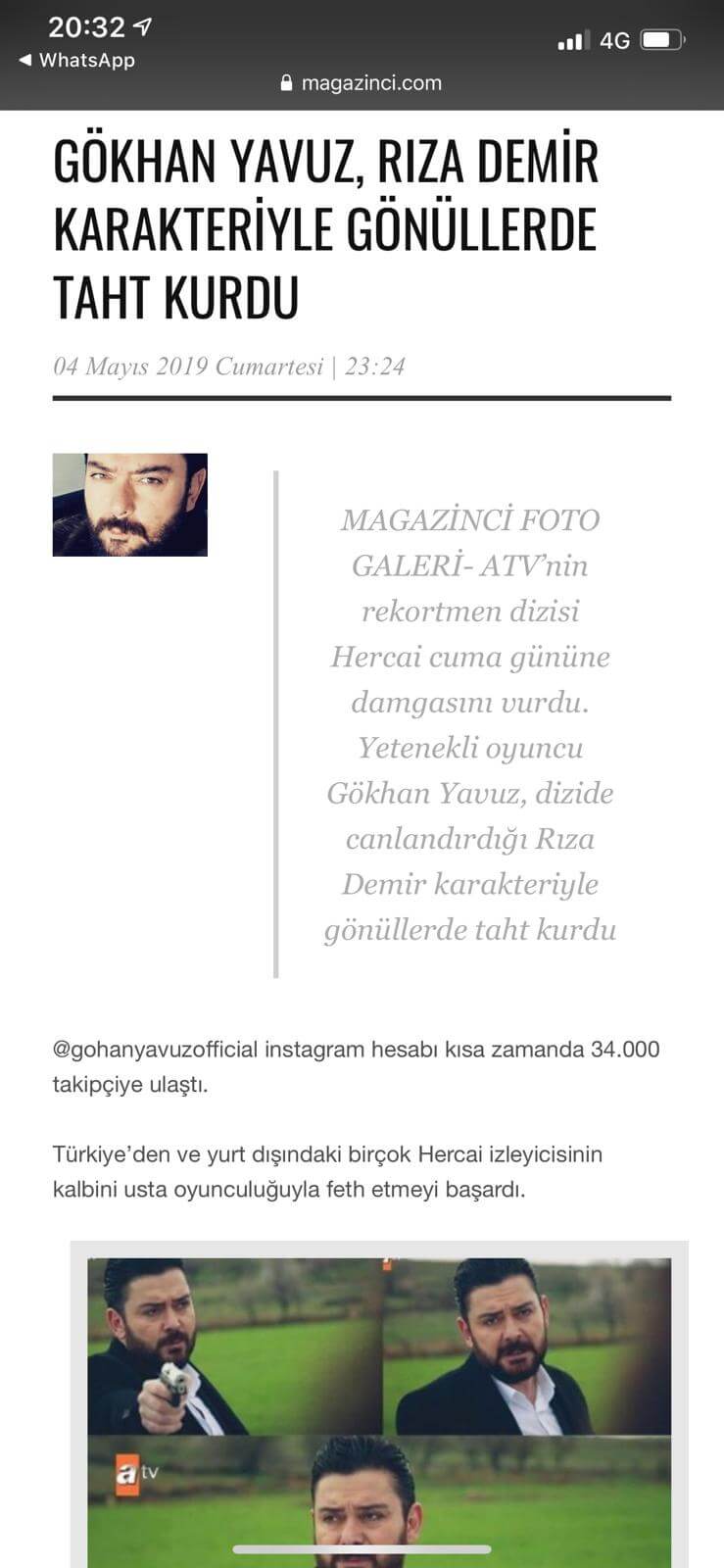Tap the magazinci.com address bar
Image resolution: width=724 pixels, height=1568 pixels.
click(x=362, y=83)
